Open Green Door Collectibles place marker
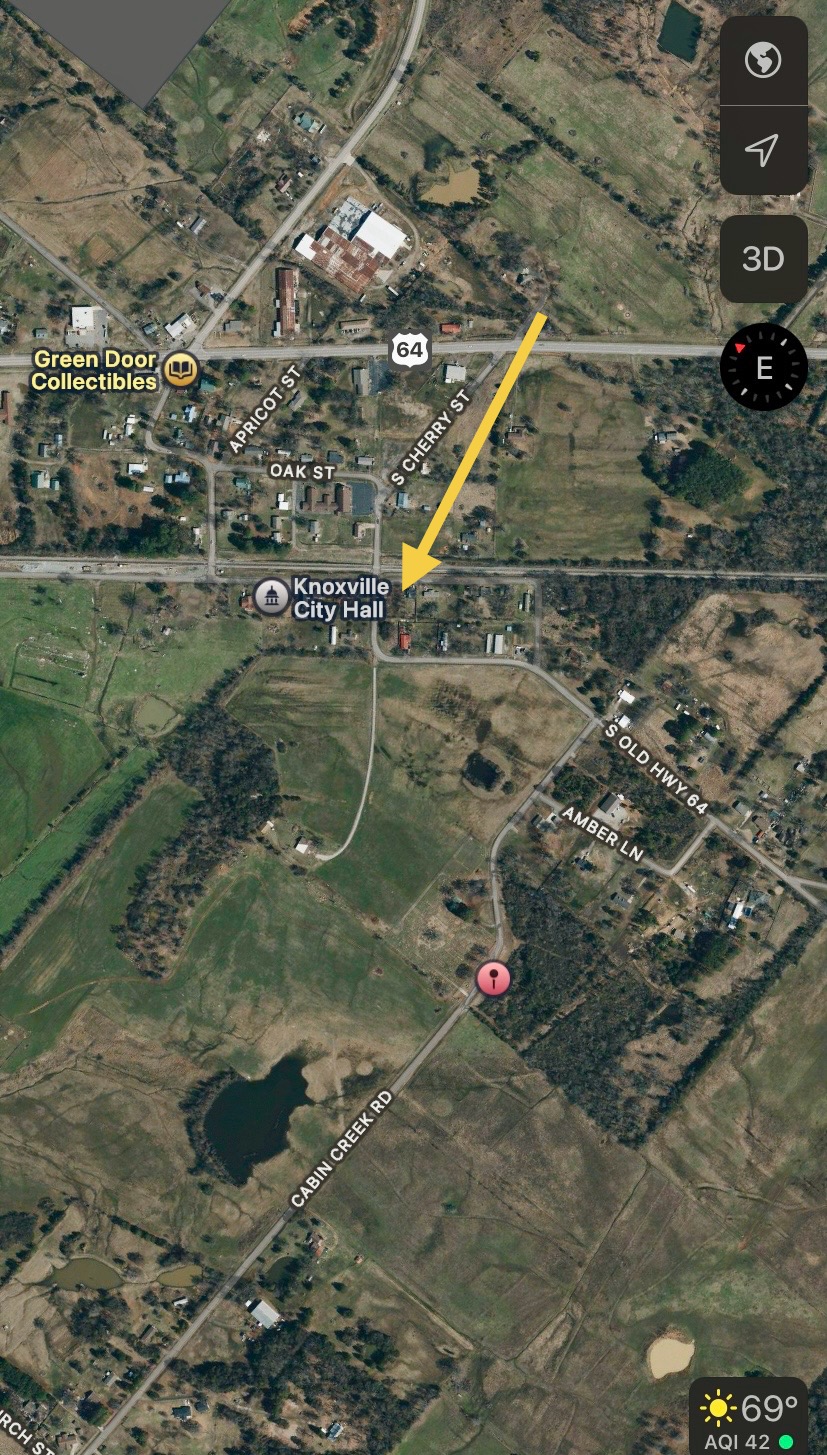This screenshot has width=827, height=1455. coord(181,369)
